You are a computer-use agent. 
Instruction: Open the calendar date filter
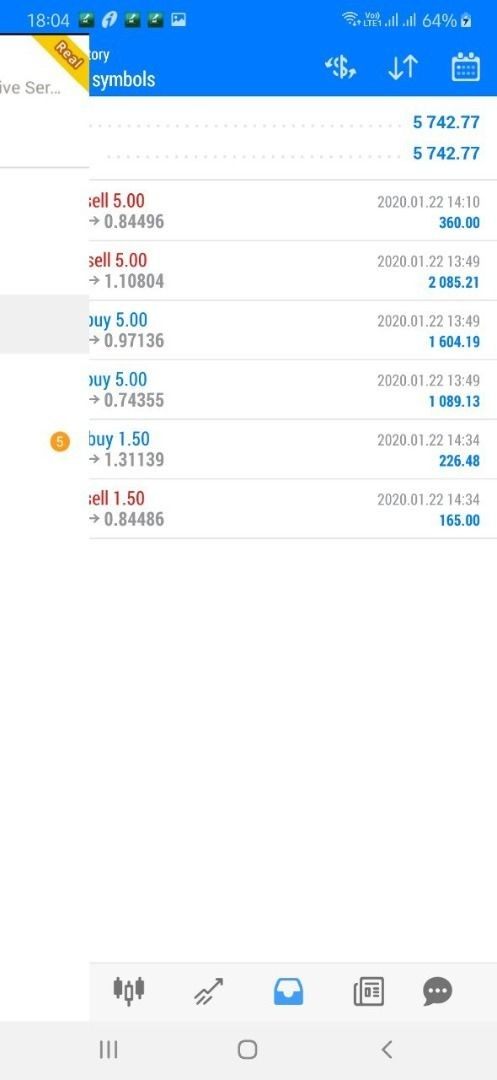(465, 68)
